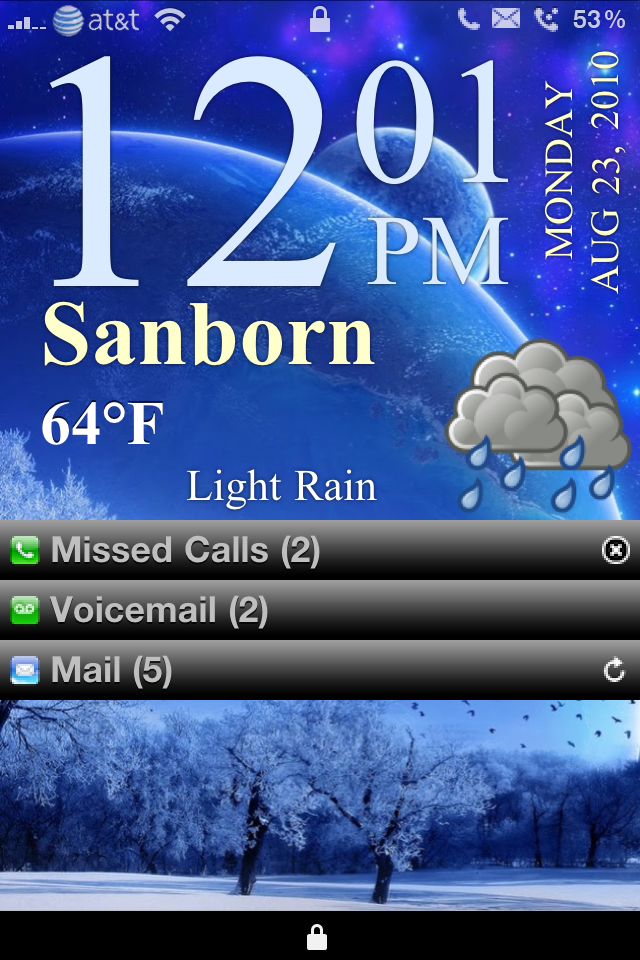640x960 pixels.
Task: Open the Voicemail (2) row
Action: tap(160, 610)
